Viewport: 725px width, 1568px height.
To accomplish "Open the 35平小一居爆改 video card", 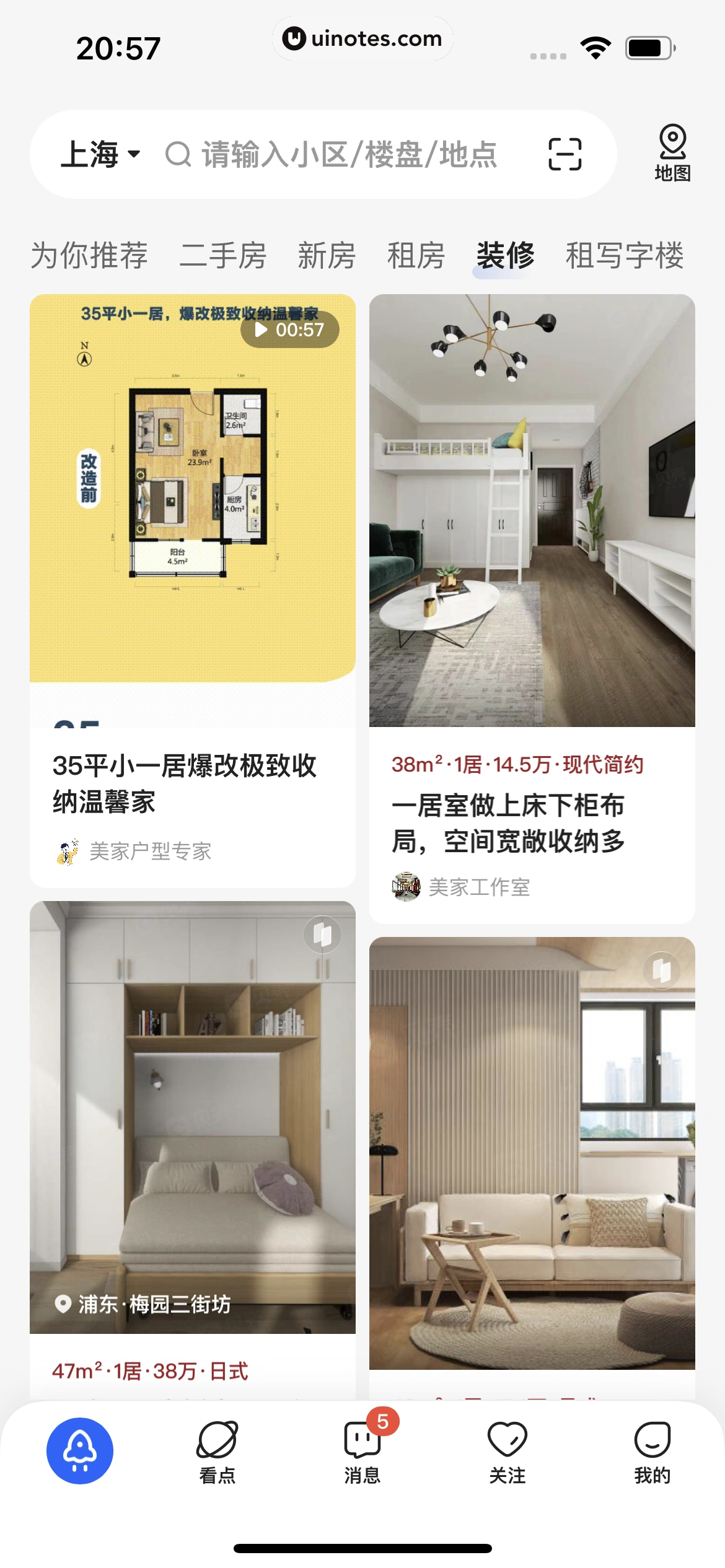I will tap(192, 489).
